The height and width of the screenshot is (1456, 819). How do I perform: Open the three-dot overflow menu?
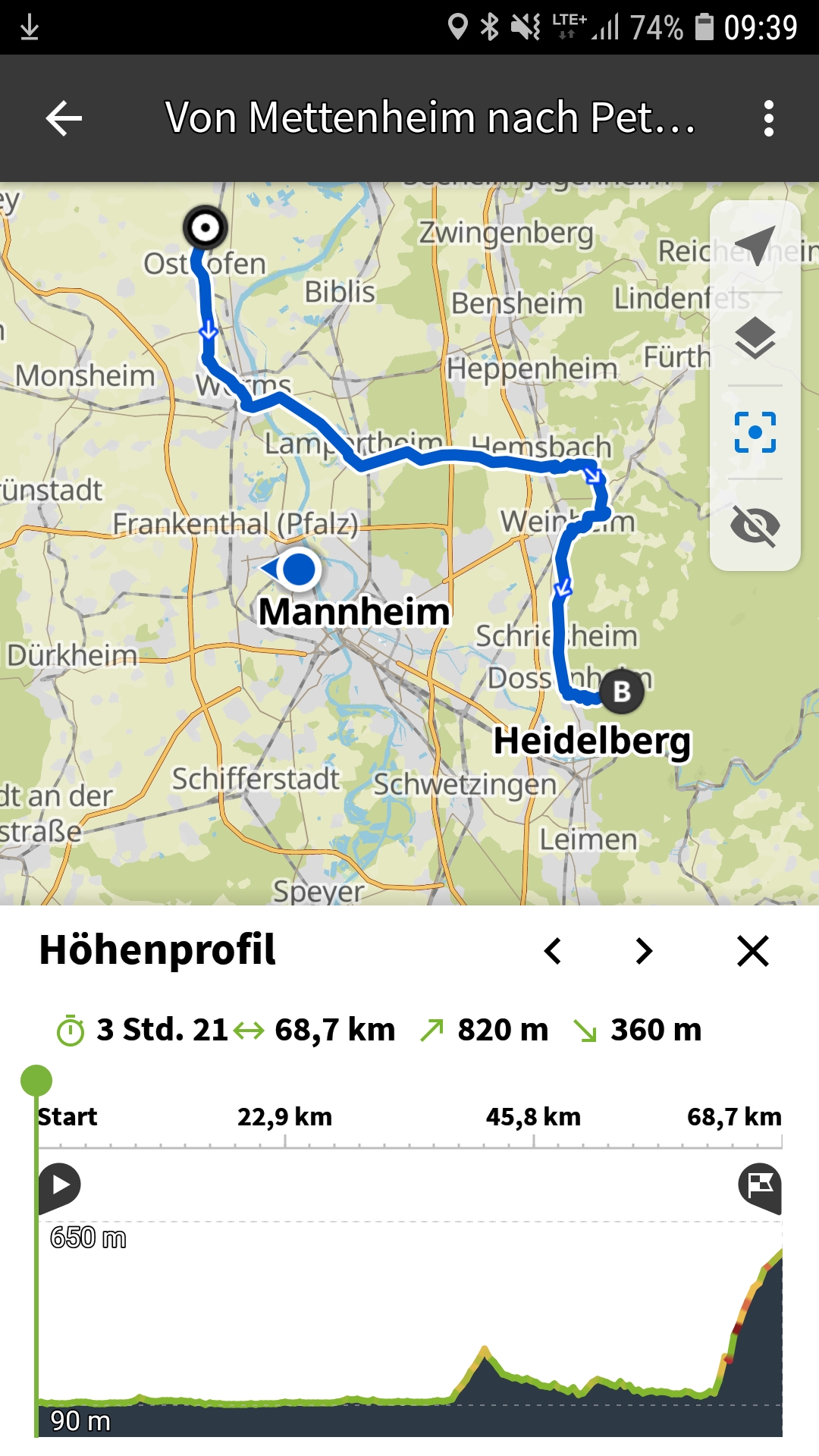[x=769, y=118]
